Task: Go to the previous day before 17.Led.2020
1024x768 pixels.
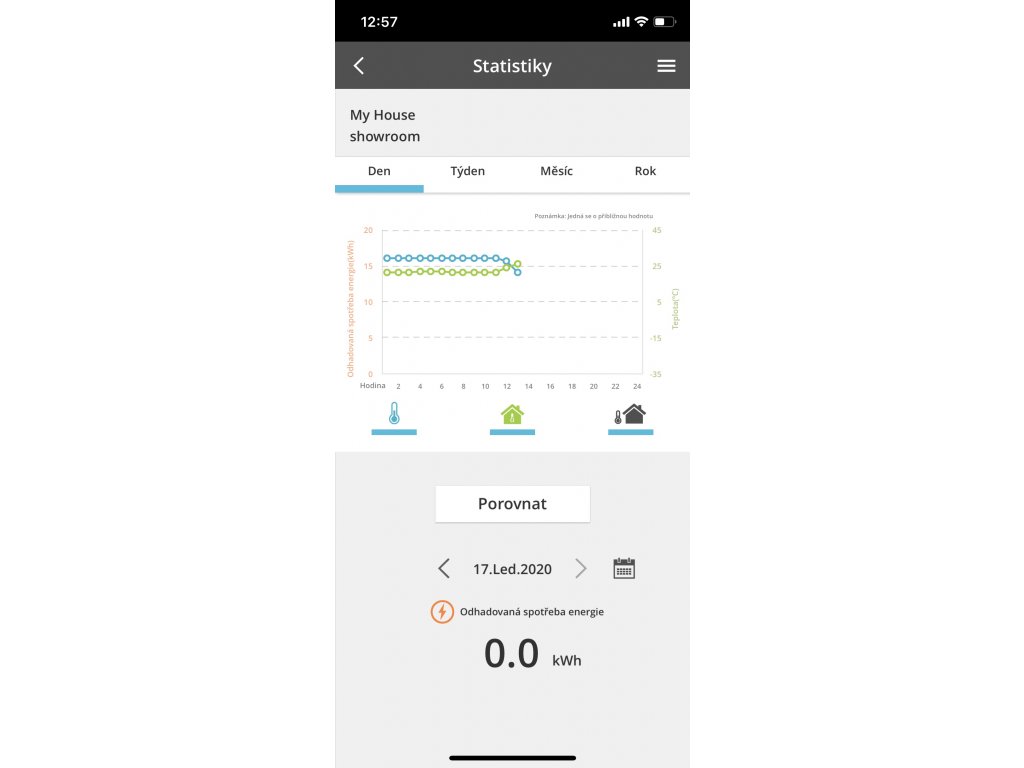Action: coord(444,569)
